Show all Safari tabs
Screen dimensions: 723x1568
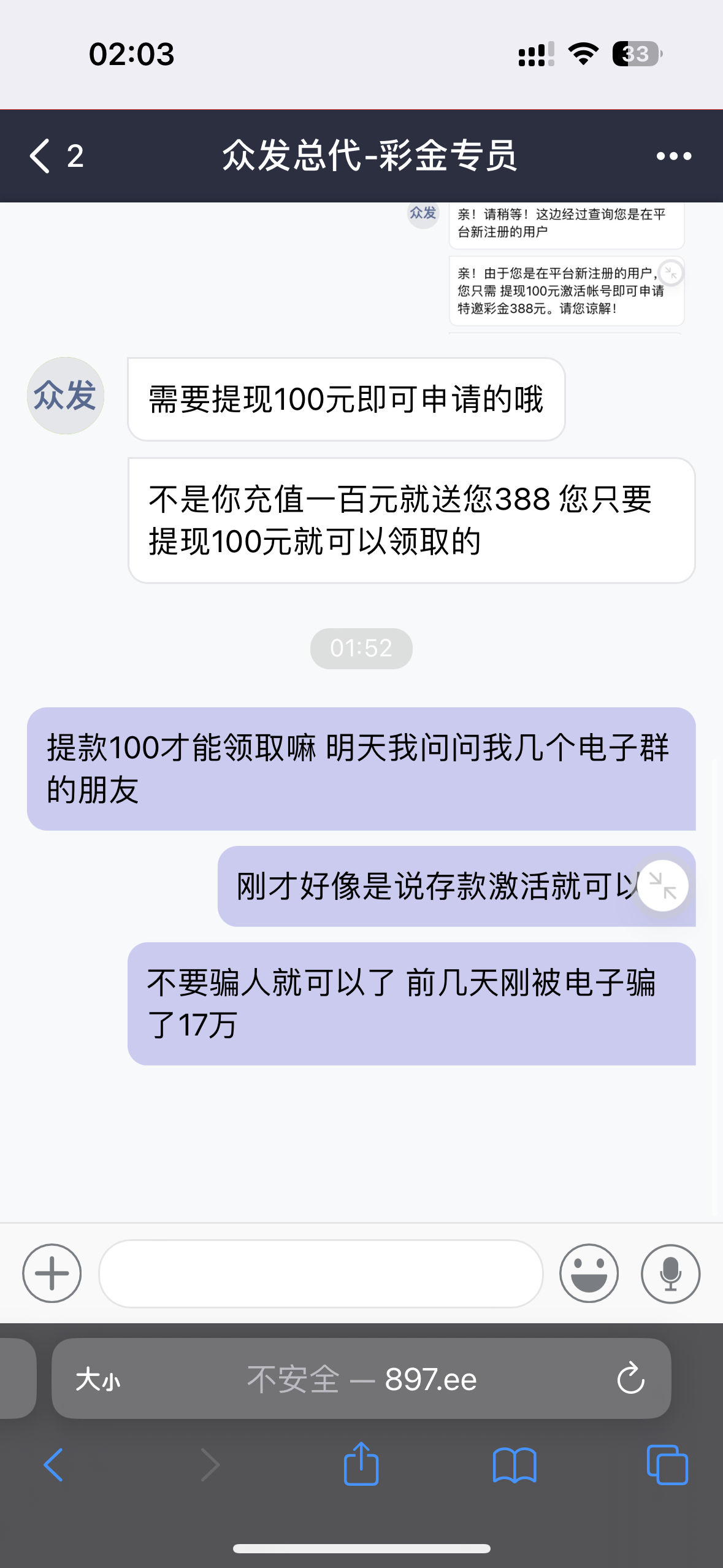(667, 1465)
